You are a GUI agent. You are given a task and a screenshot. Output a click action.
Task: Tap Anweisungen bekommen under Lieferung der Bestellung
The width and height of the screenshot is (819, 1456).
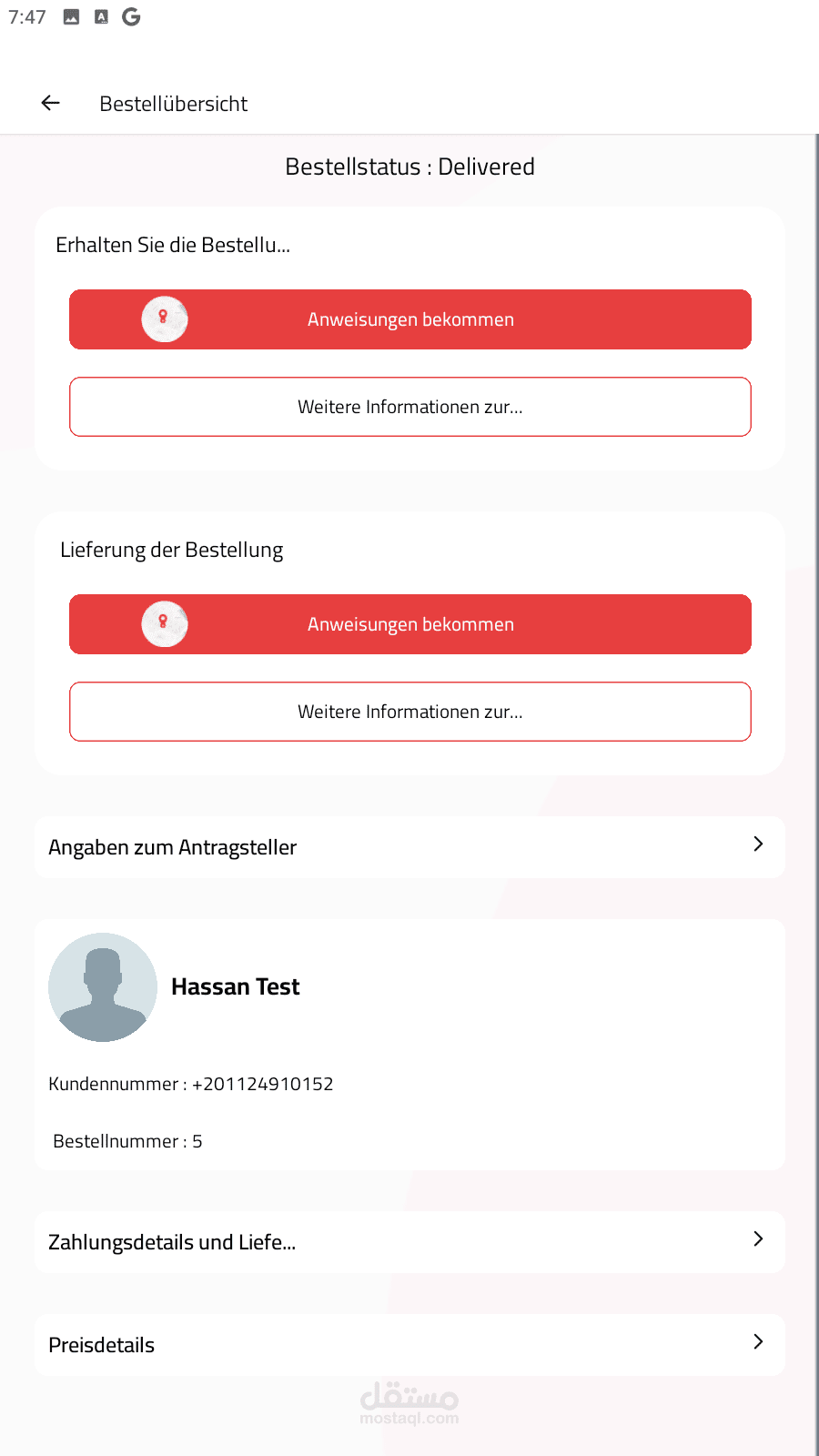click(410, 624)
